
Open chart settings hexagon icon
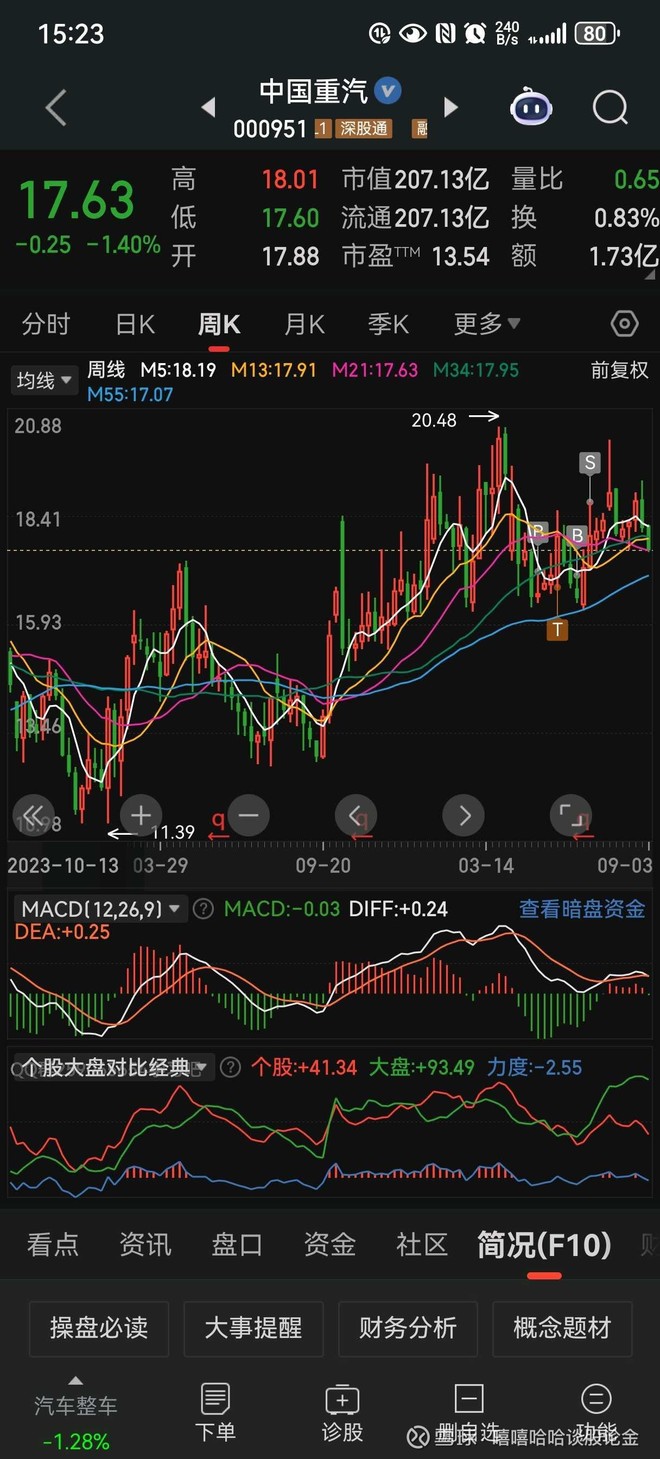[x=624, y=324]
